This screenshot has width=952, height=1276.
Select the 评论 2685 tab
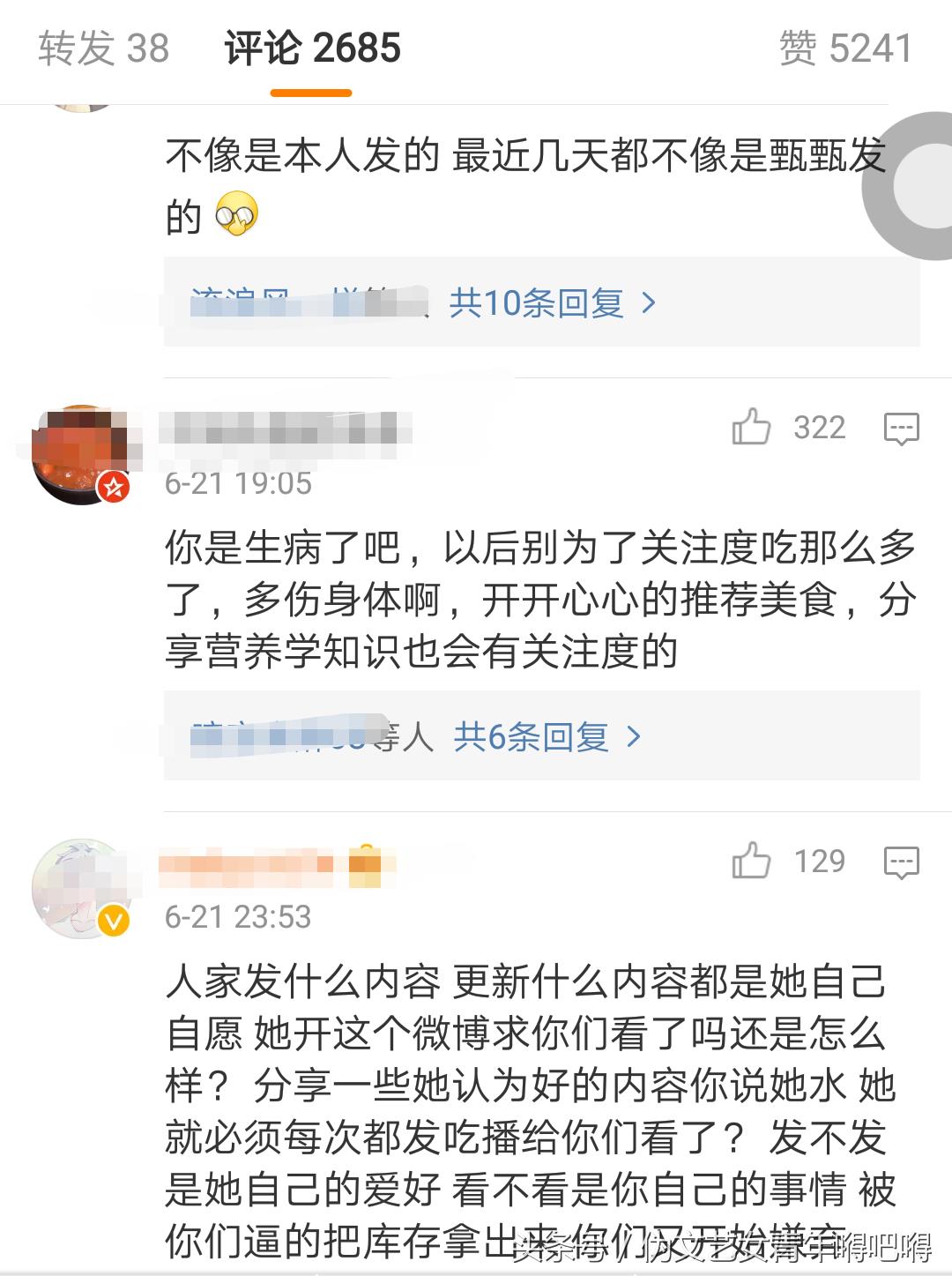(x=312, y=49)
